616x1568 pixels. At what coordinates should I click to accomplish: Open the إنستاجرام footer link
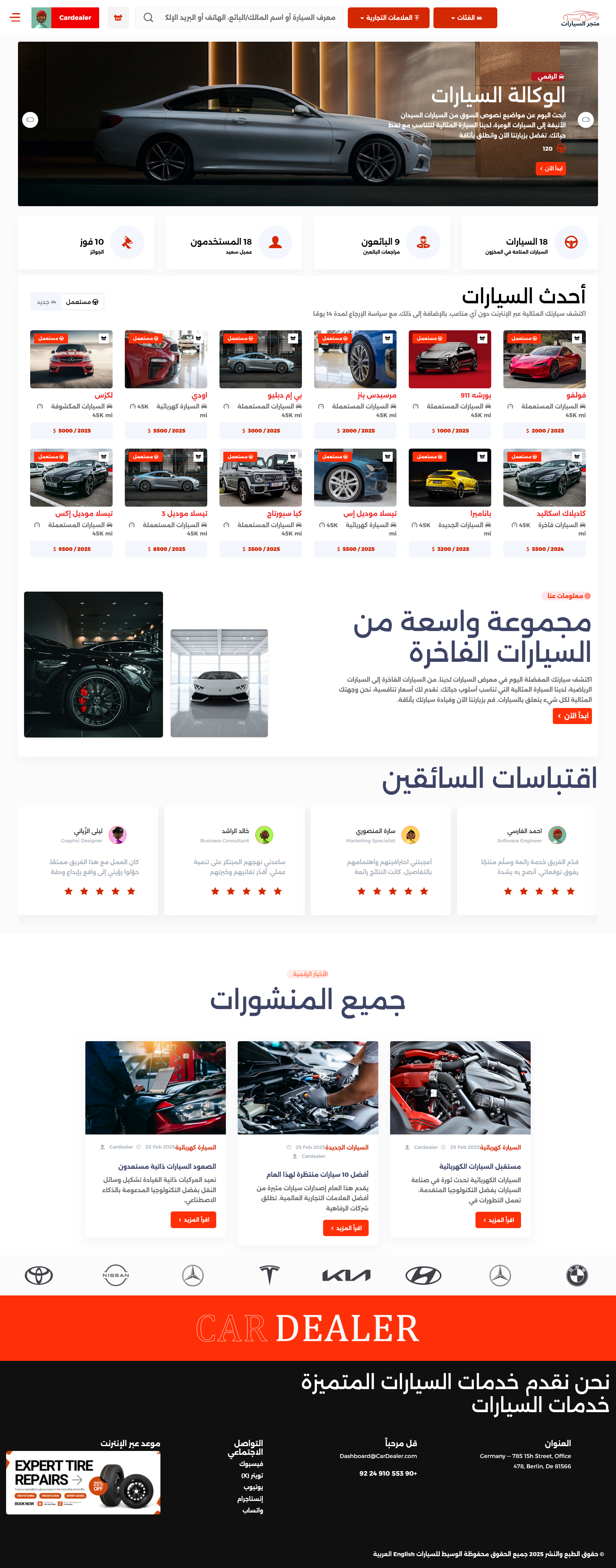(250, 1499)
